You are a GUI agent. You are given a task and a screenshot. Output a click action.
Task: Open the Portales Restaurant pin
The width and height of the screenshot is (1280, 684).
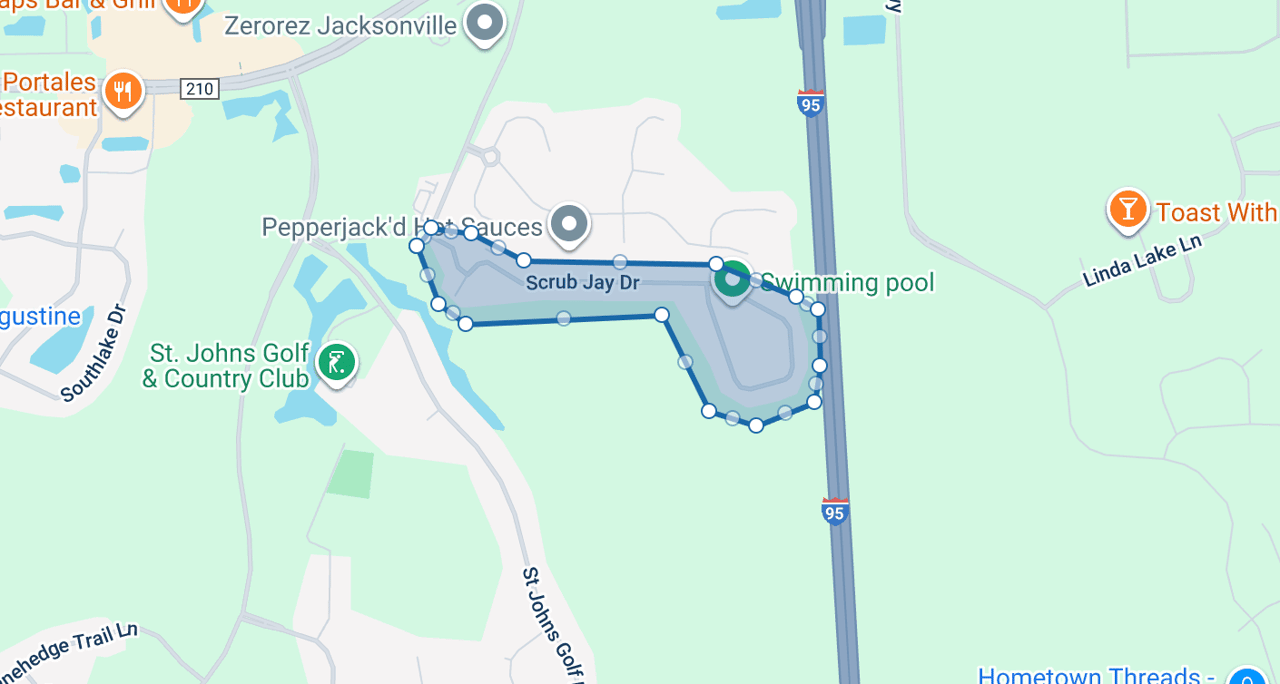[122, 93]
